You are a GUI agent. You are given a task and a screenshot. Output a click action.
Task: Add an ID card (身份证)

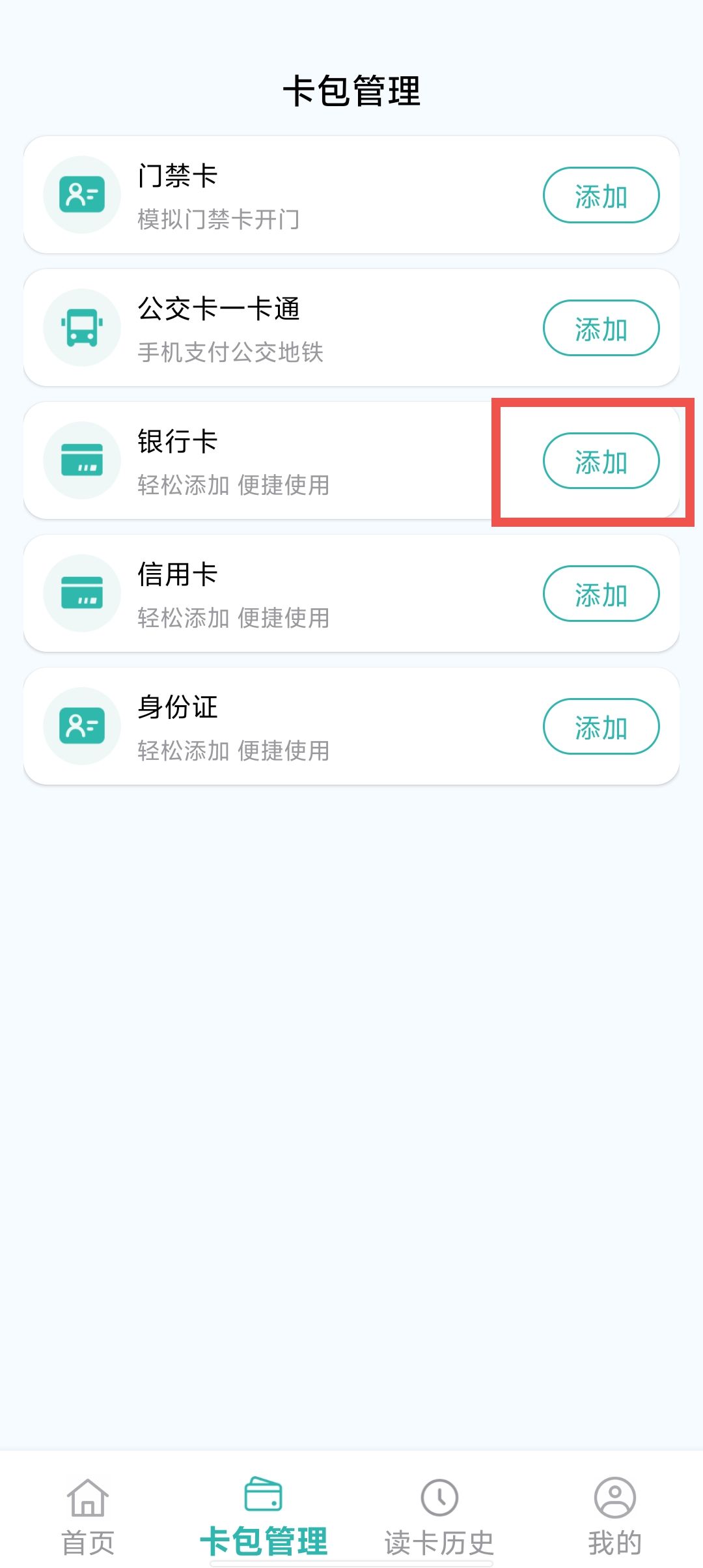point(601,727)
